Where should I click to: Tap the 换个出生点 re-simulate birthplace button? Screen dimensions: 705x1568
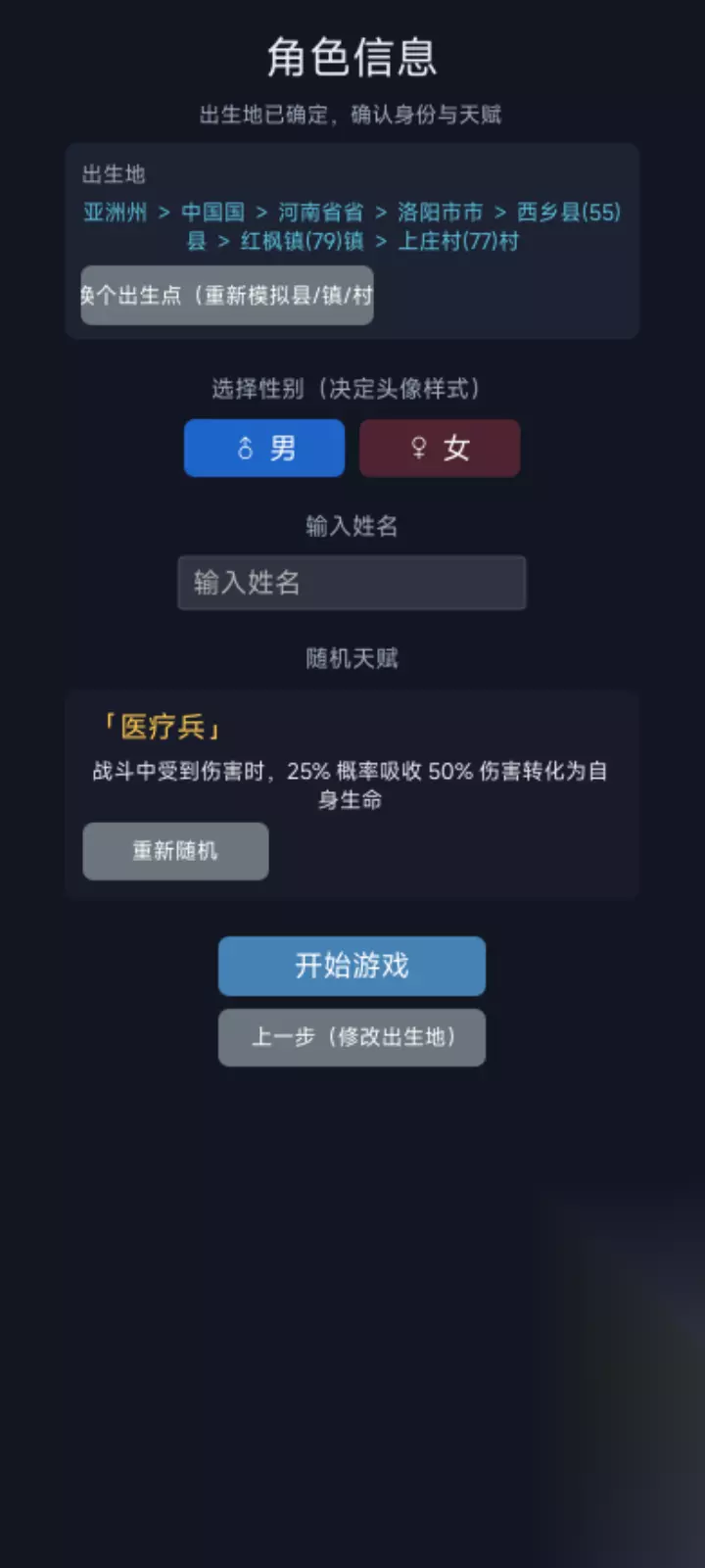click(x=227, y=295)
